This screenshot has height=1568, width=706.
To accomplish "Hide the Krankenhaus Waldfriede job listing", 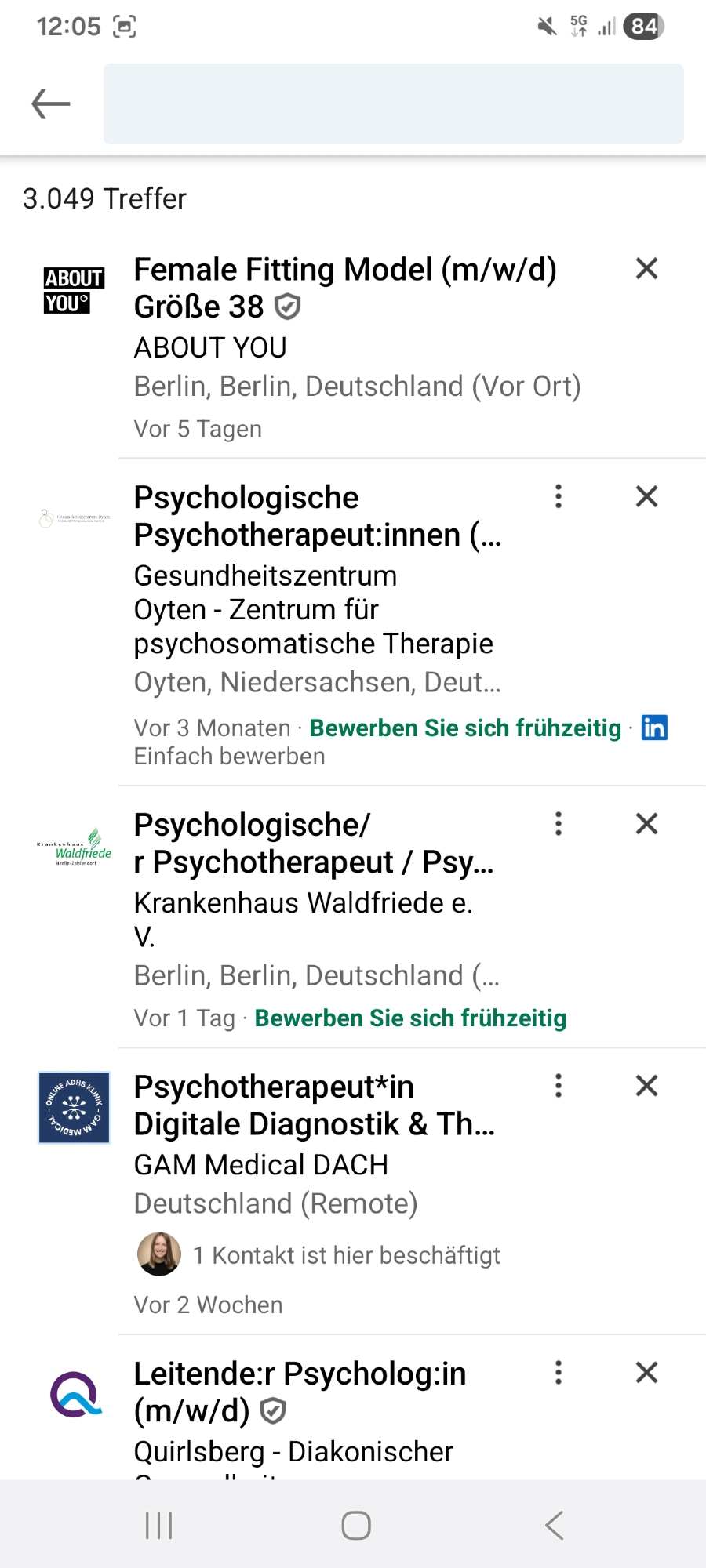I will click(x=646, y=824).
